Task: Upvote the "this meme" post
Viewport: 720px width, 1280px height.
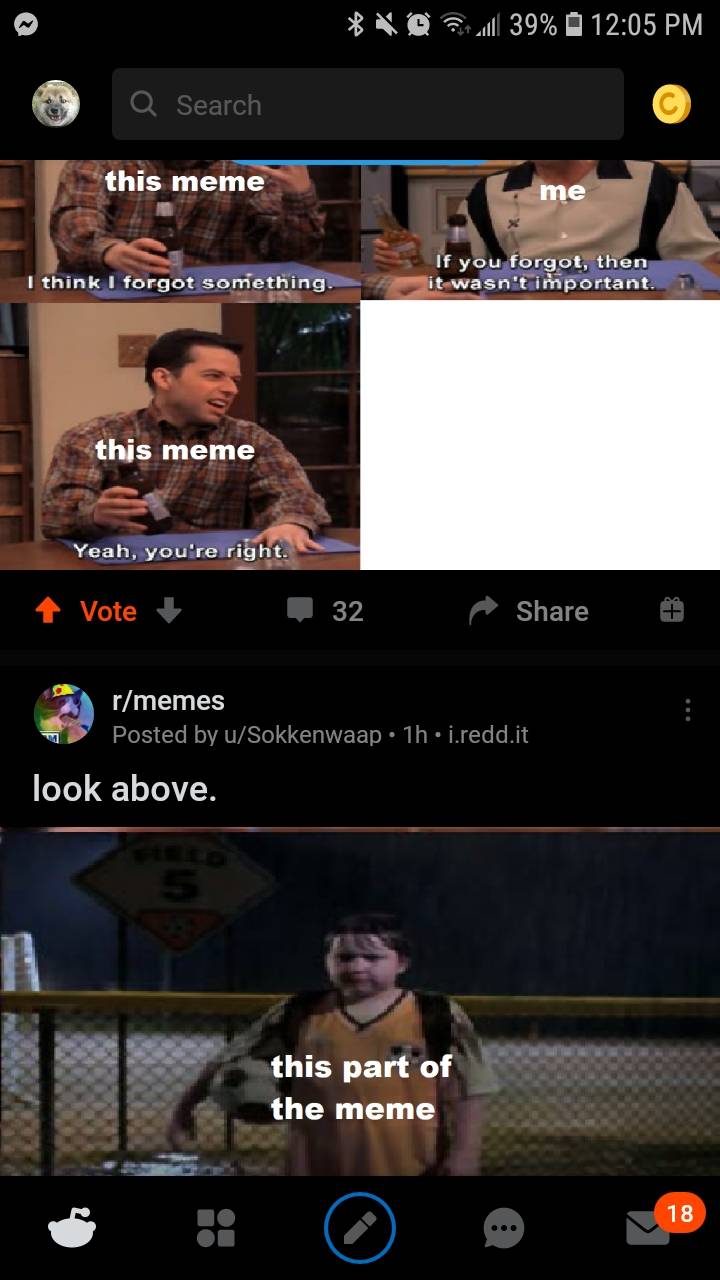Action: coord(46,611)
